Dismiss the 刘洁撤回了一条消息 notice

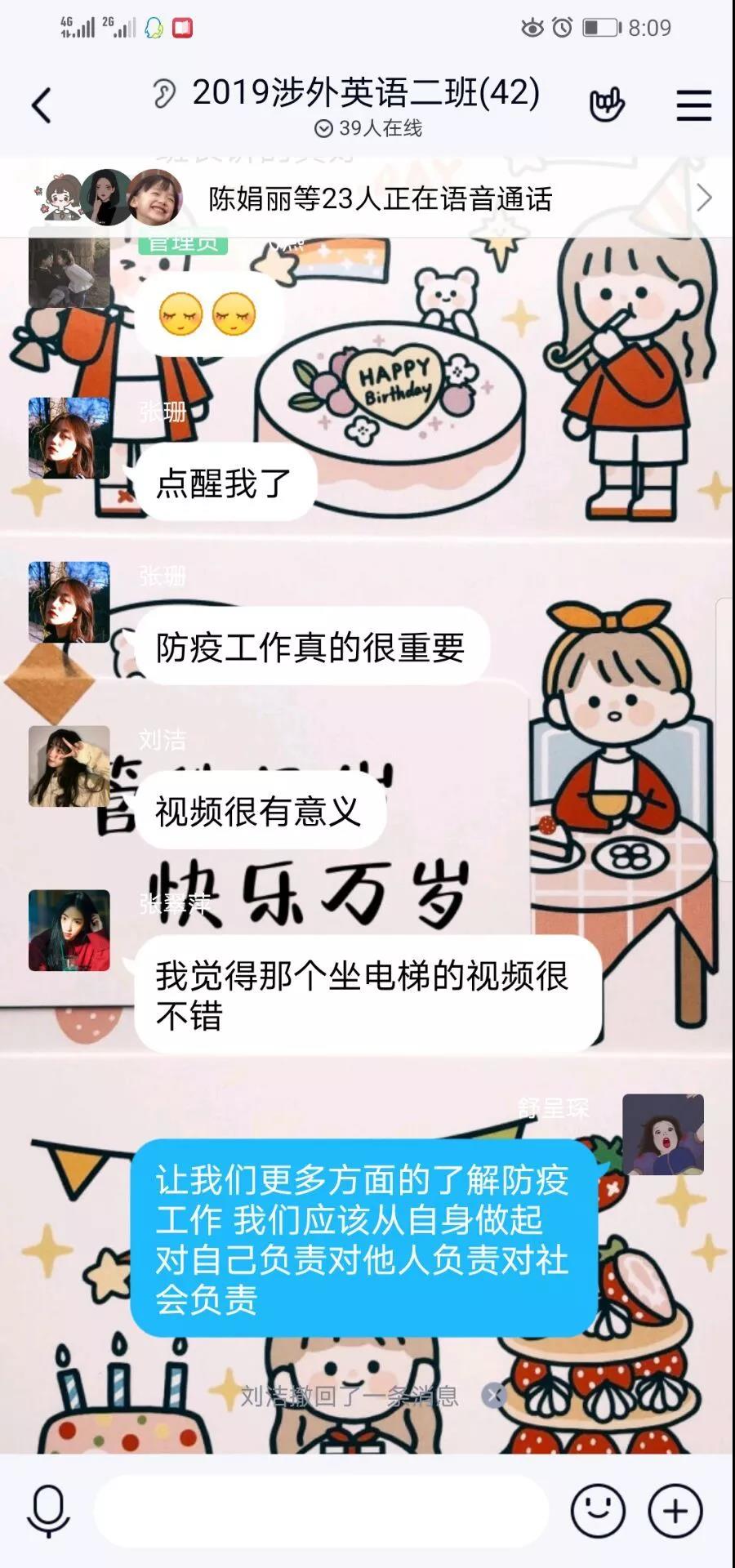point(493,1396)
